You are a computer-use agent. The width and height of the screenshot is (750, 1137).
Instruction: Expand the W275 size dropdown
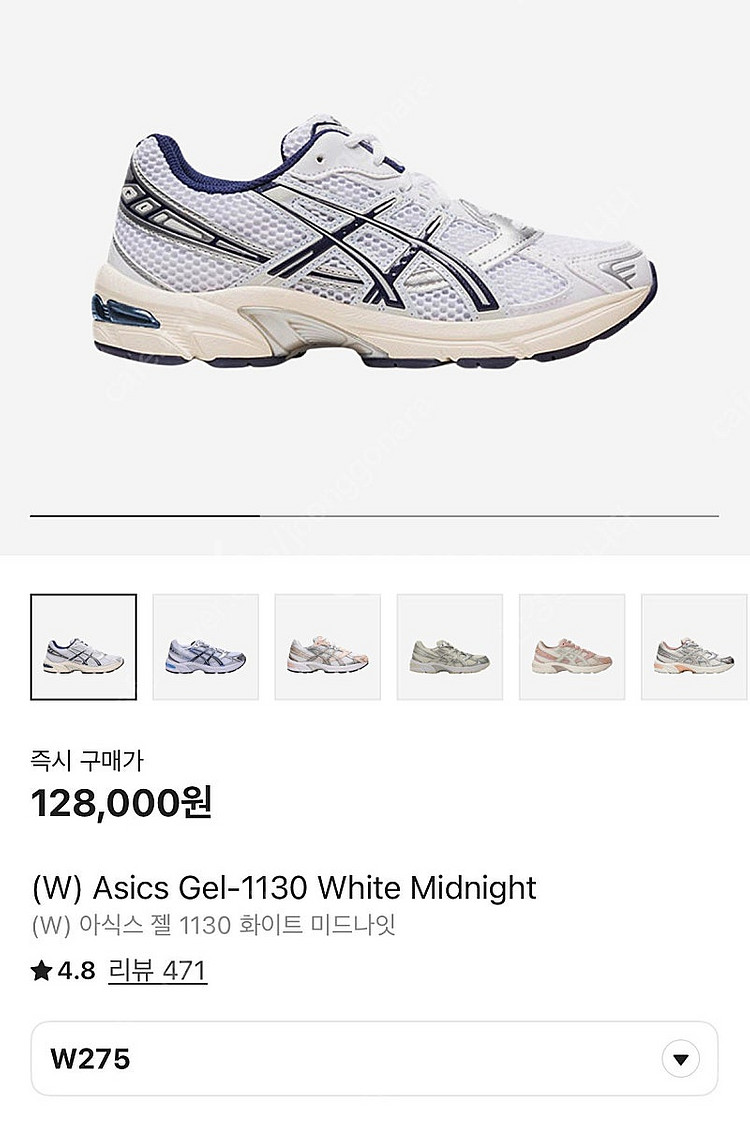(x=680, y=1059)
